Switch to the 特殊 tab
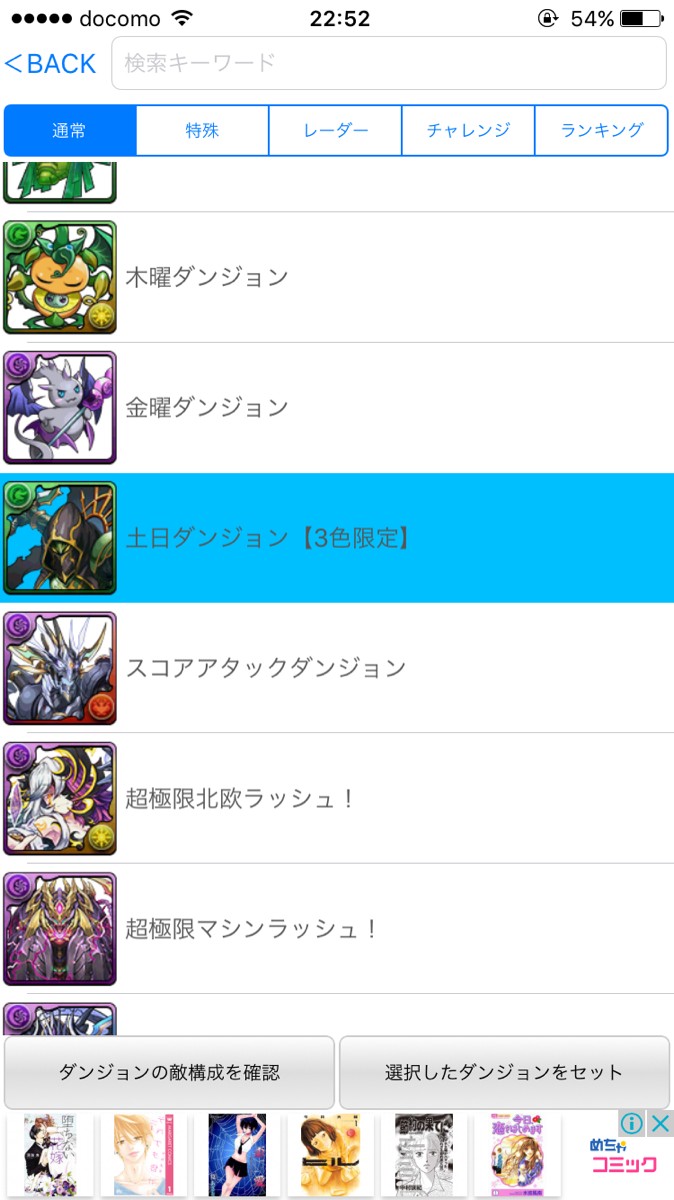This screenshot has width=674, height=1200. tap(202, 130)
